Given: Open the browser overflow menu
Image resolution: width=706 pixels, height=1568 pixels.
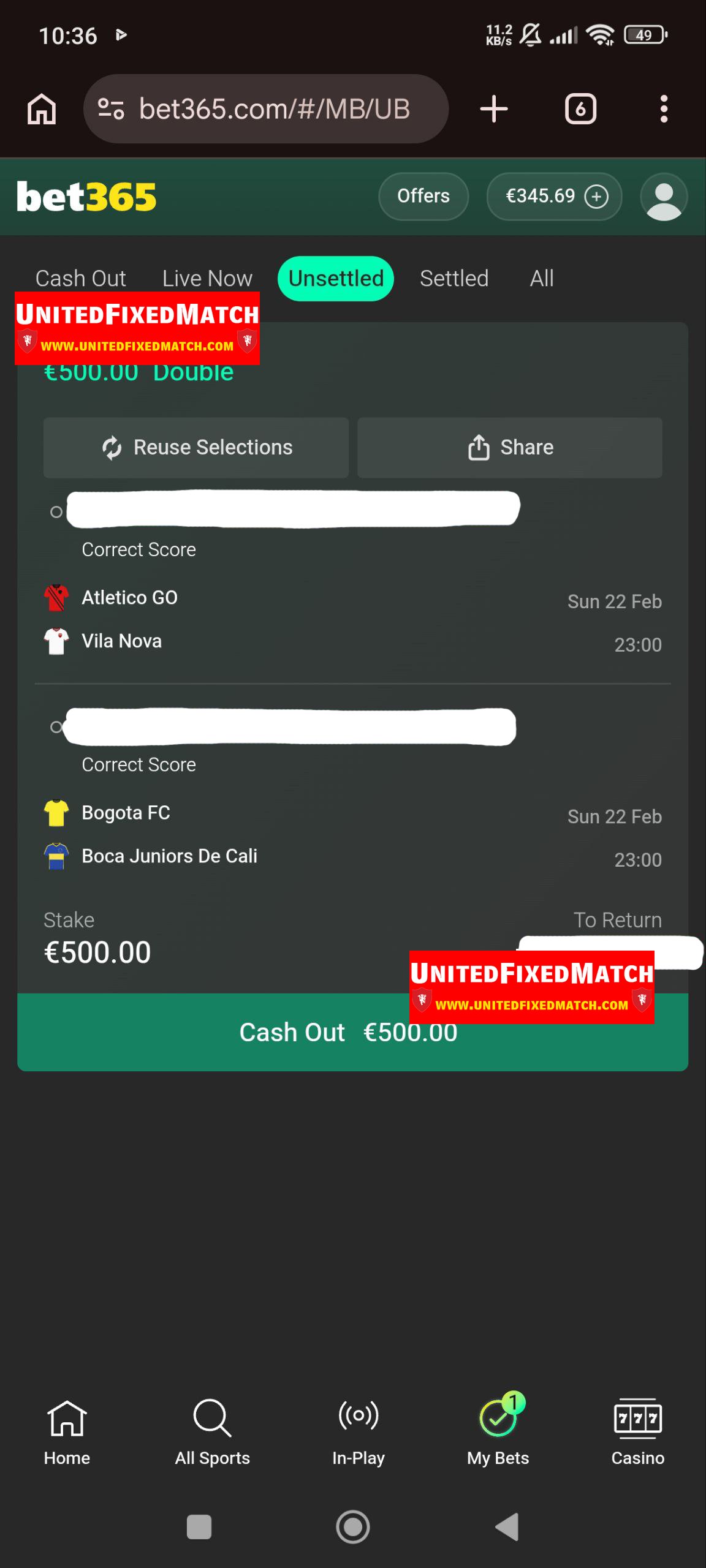Looking at the screenshot, I should coord(663,110).
